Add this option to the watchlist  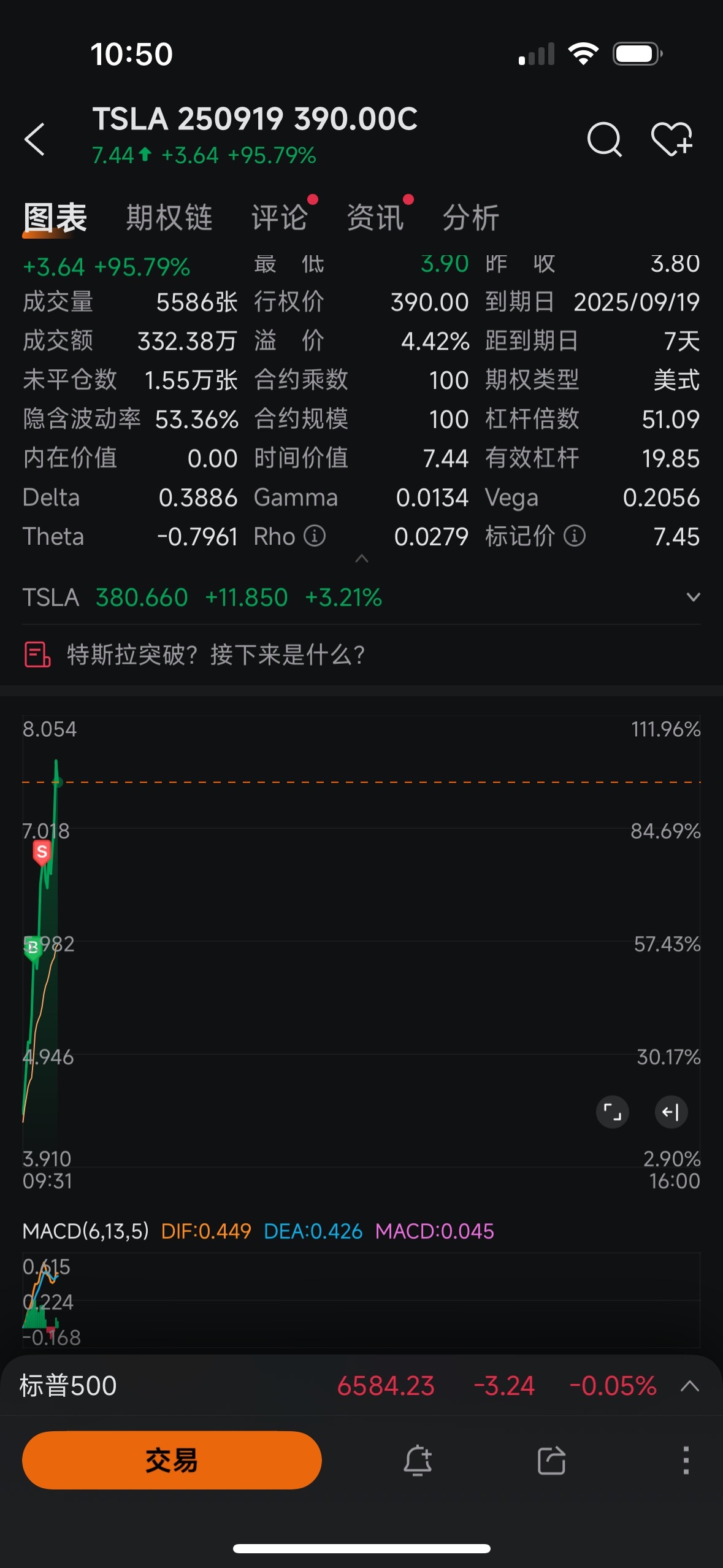point(671,139)
